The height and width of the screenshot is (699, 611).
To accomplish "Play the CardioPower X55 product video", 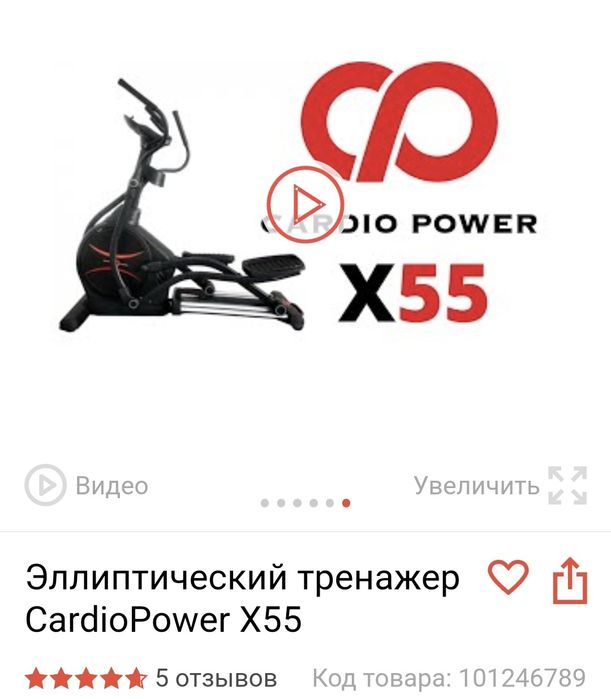I will (x=306, y=194).
